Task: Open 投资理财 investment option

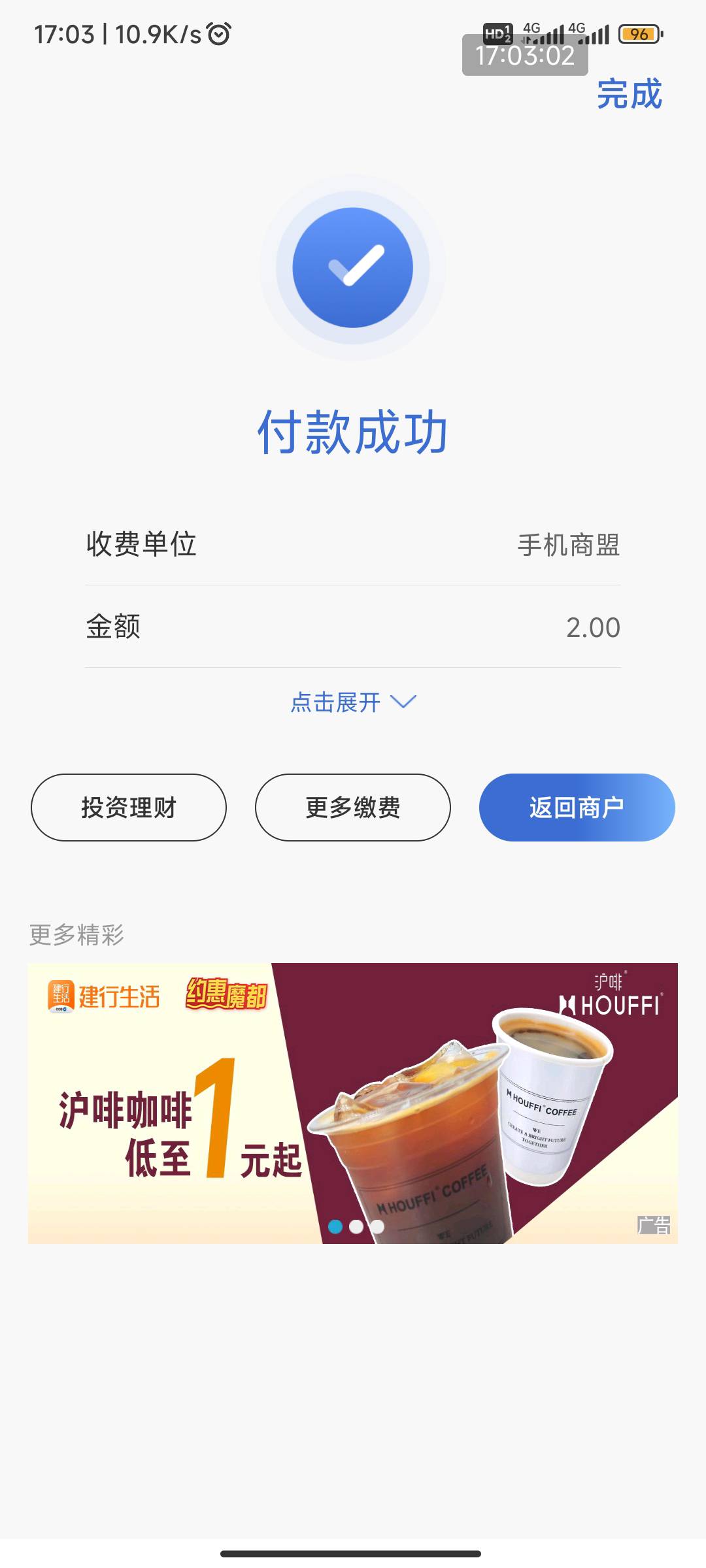Action: [129, 808]
